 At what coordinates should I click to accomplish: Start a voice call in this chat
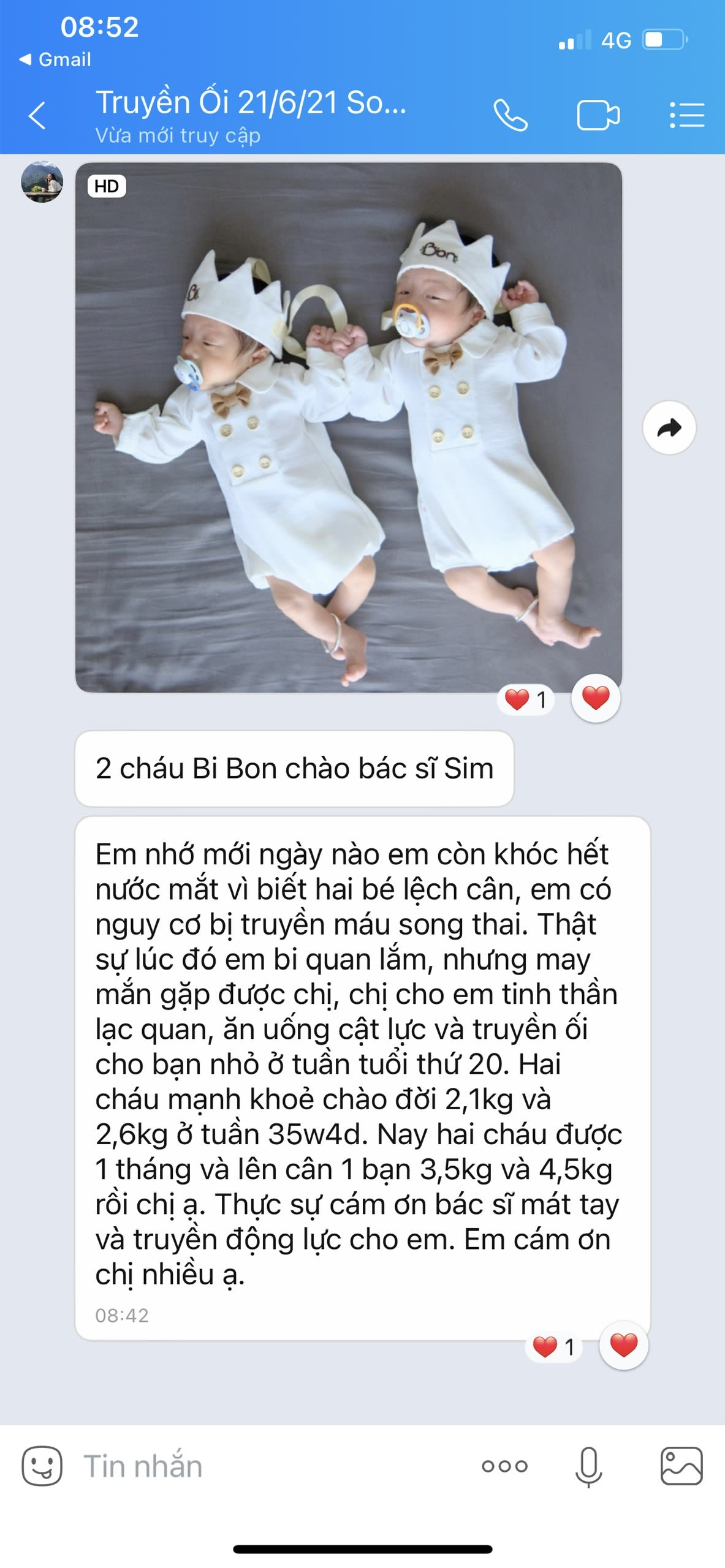point(510,115)
